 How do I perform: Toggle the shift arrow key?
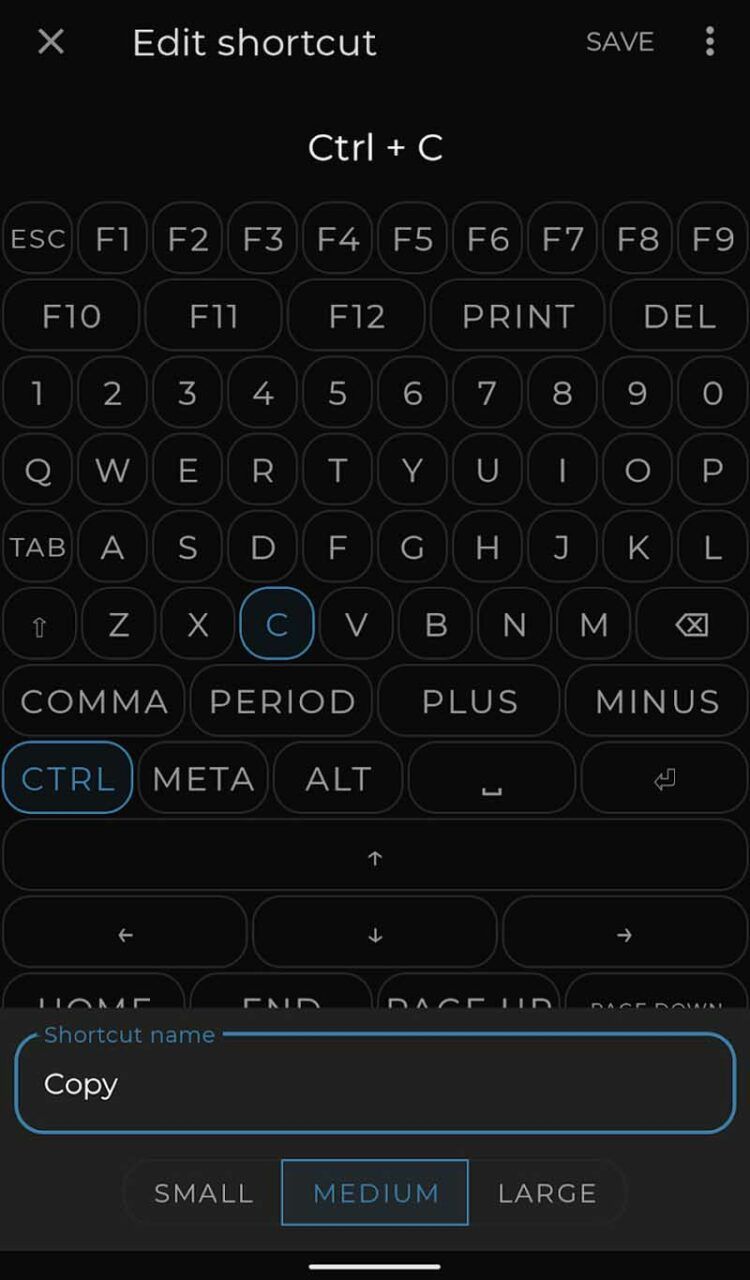tap(39, 626)
